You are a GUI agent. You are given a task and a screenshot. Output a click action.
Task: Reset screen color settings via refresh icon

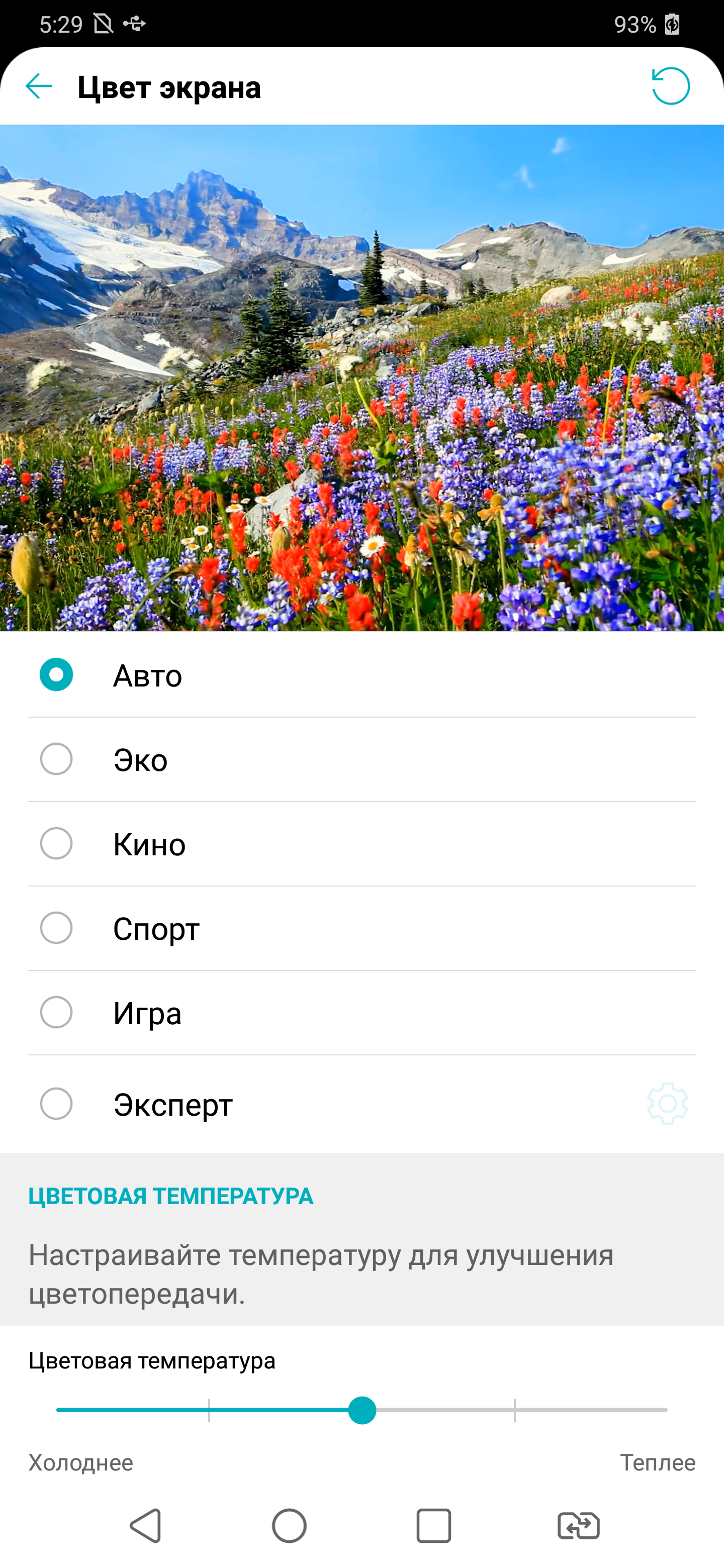(670, 86)
